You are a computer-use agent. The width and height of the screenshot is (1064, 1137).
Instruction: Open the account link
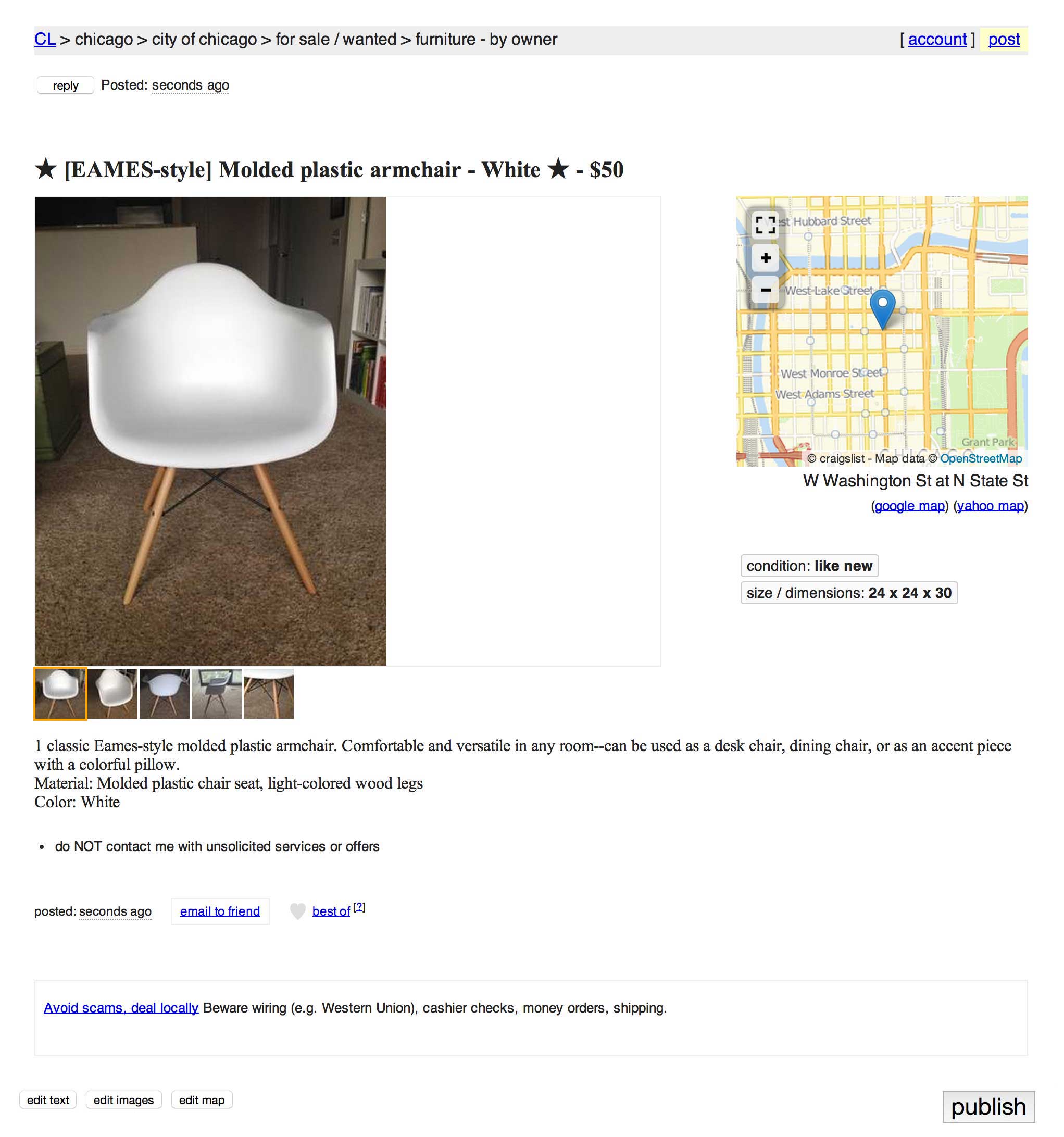[936, 40]
